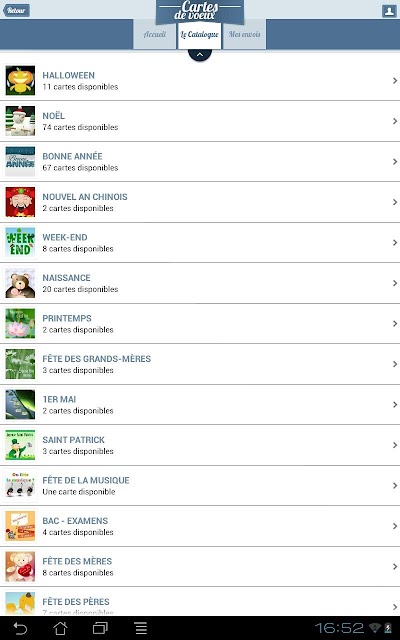The height and width of the screenshot is (640, 400).
Task: View the Week-end cards
Action: click(200, 242)
